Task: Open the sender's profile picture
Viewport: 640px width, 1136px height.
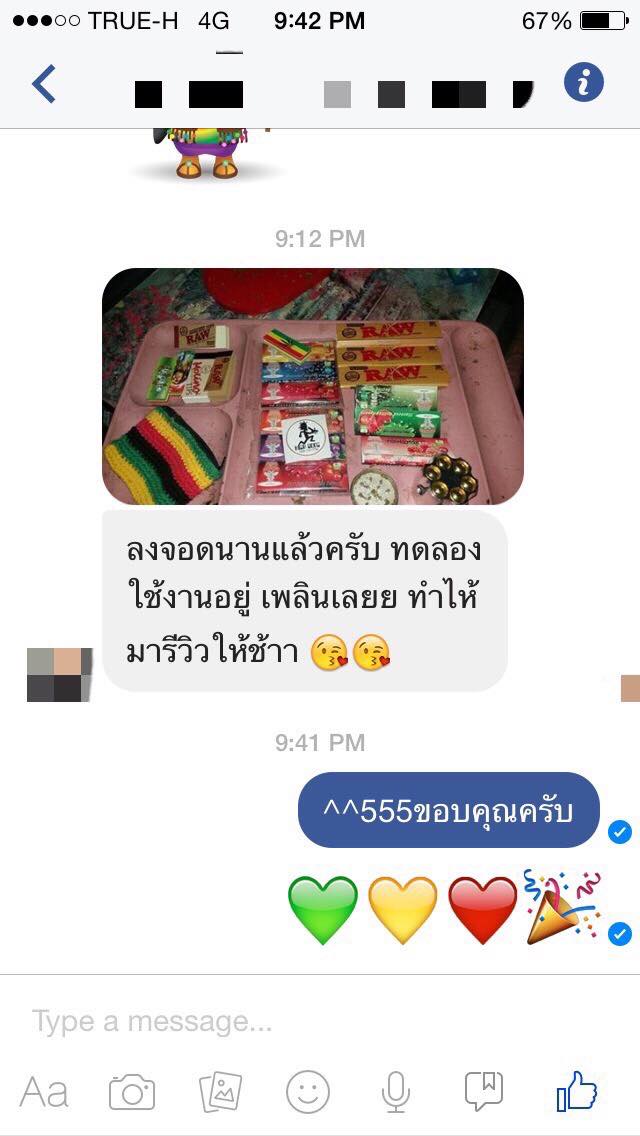Action: click(x=60, y=675)
